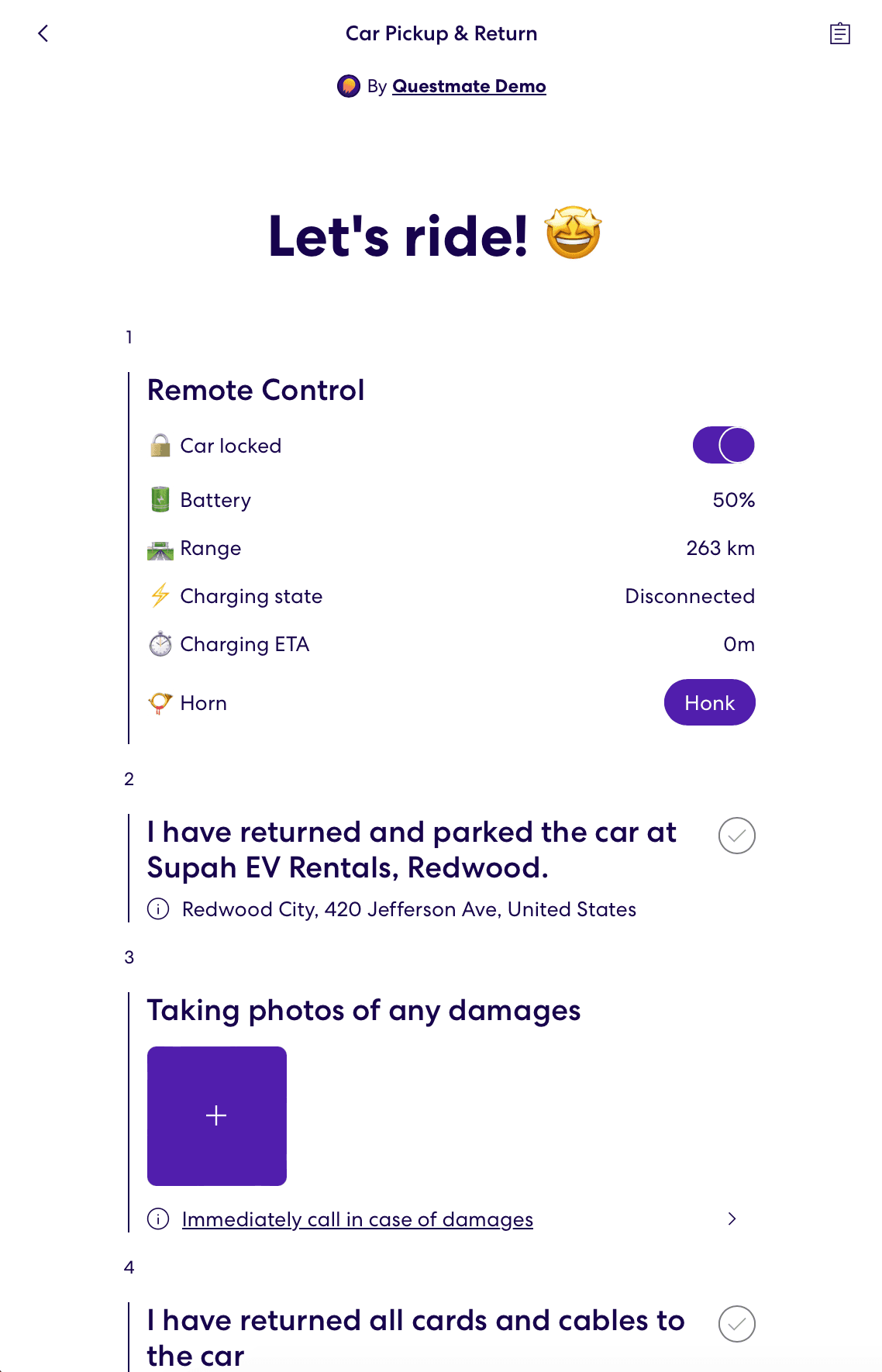Image resolution: width=882 pixels, height=1372 pixels.
Task: Open info icon beside the Redwood City address
Action: coord(158,909)
